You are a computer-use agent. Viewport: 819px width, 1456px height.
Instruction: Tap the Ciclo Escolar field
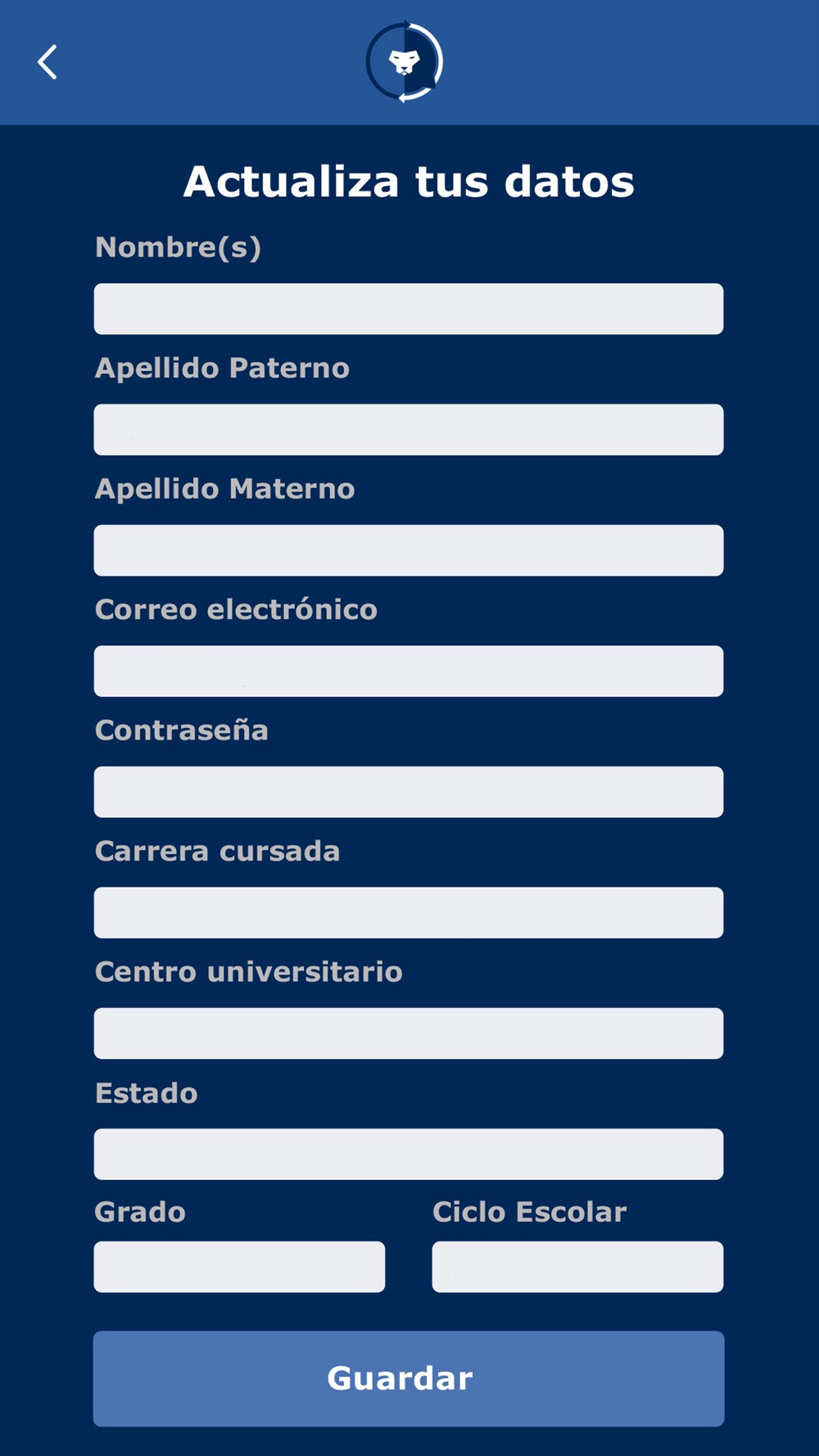tap(577, 1267)
